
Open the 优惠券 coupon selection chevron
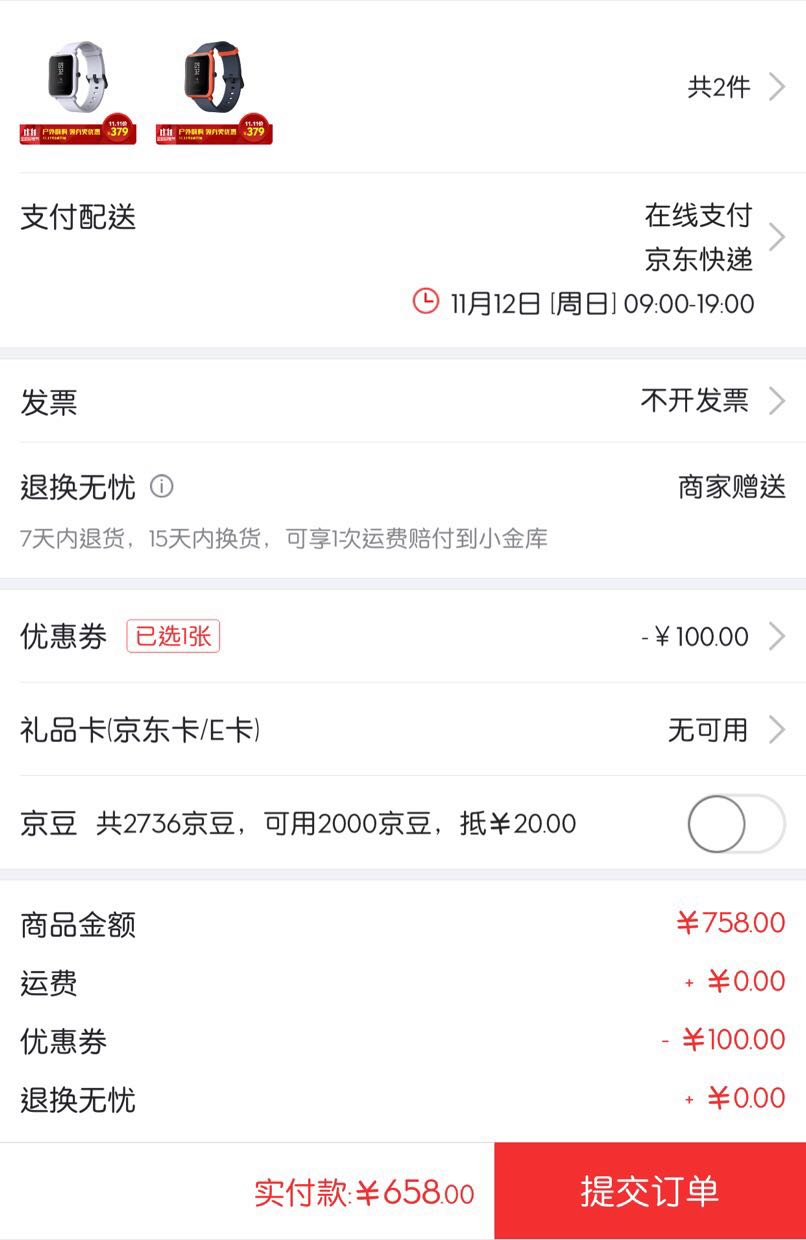coord(775,637)
